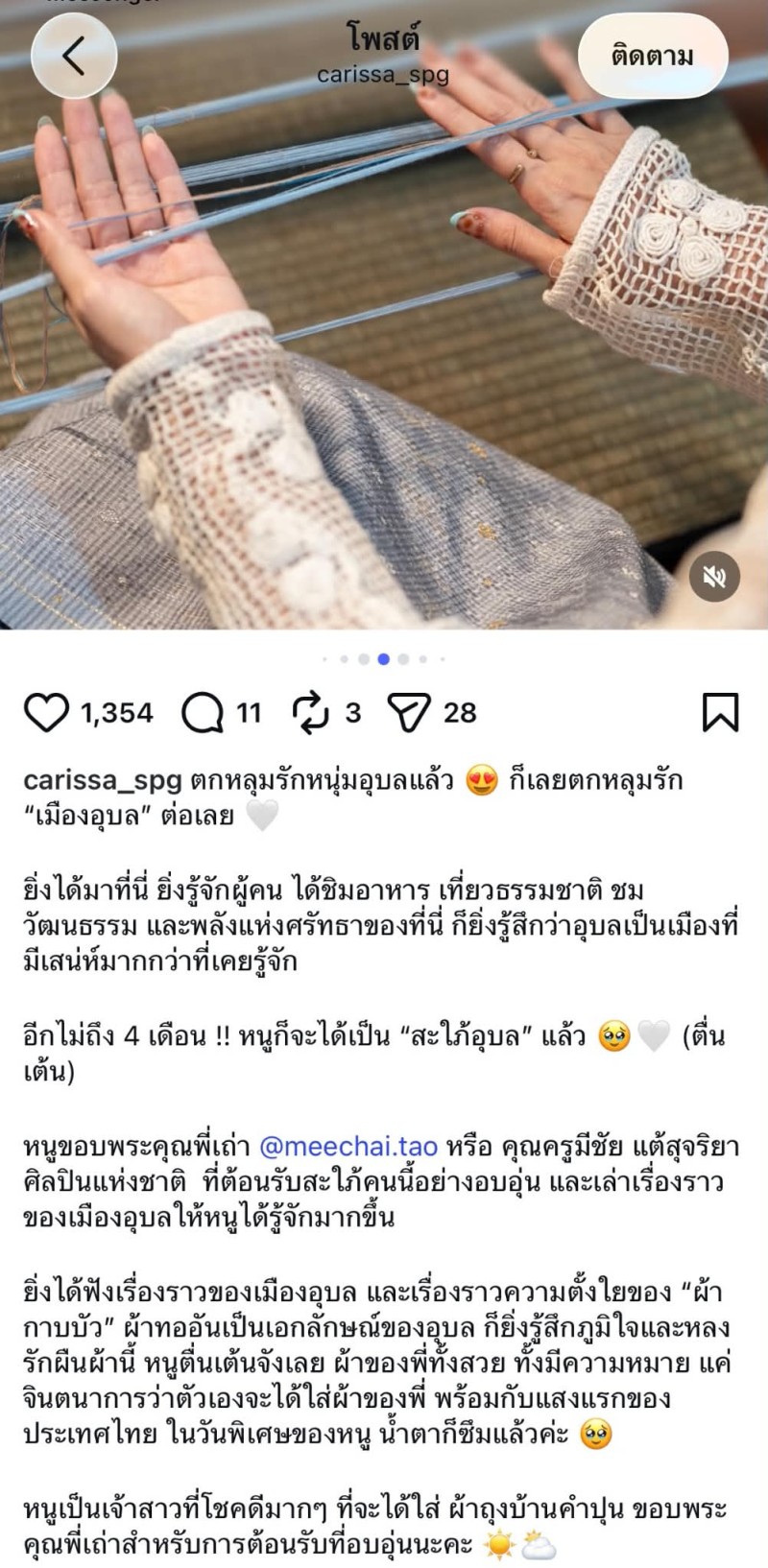Image resolution: width=768 pixels, height=1568 pixels.
Task: Open the comments on this post
Action: pyautogui.click(x=202, y=713)
